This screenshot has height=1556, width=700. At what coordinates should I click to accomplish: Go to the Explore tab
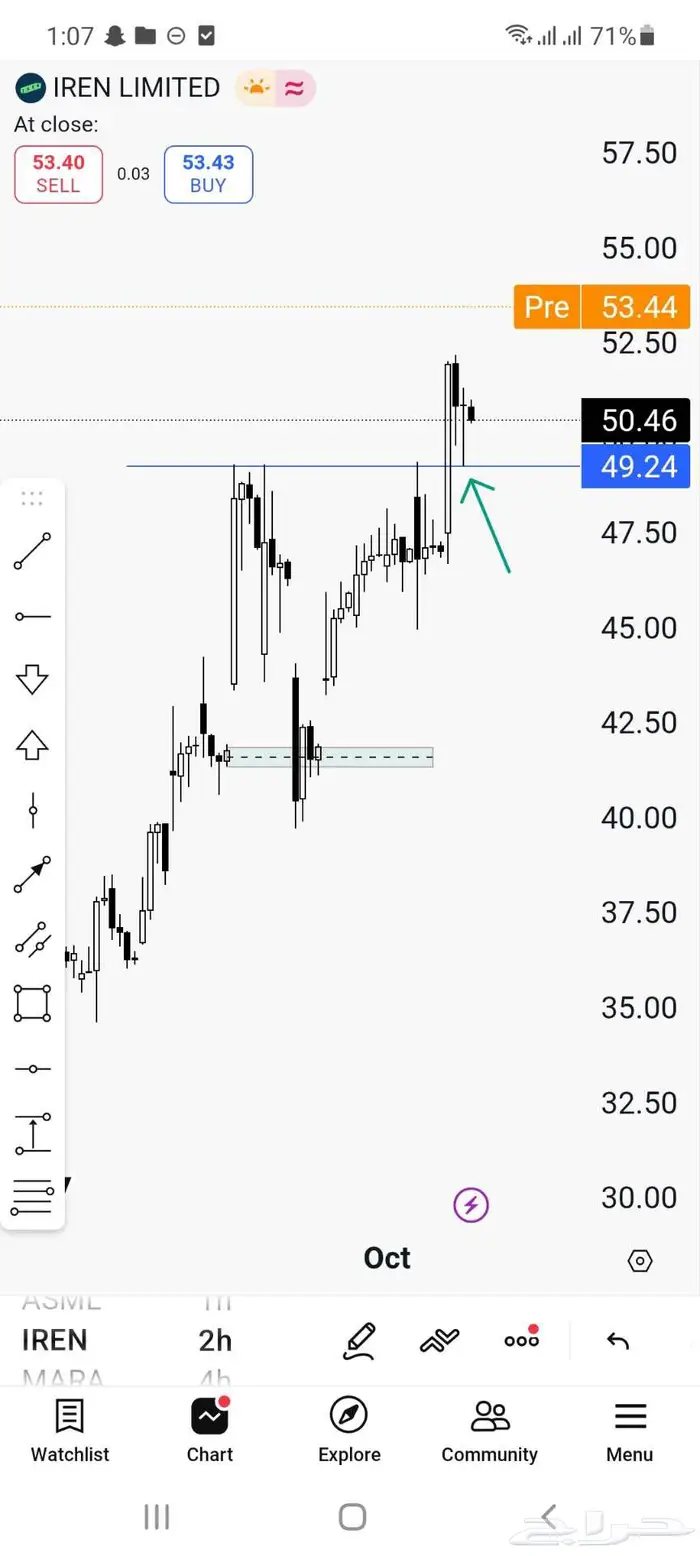click(349, 1431)
